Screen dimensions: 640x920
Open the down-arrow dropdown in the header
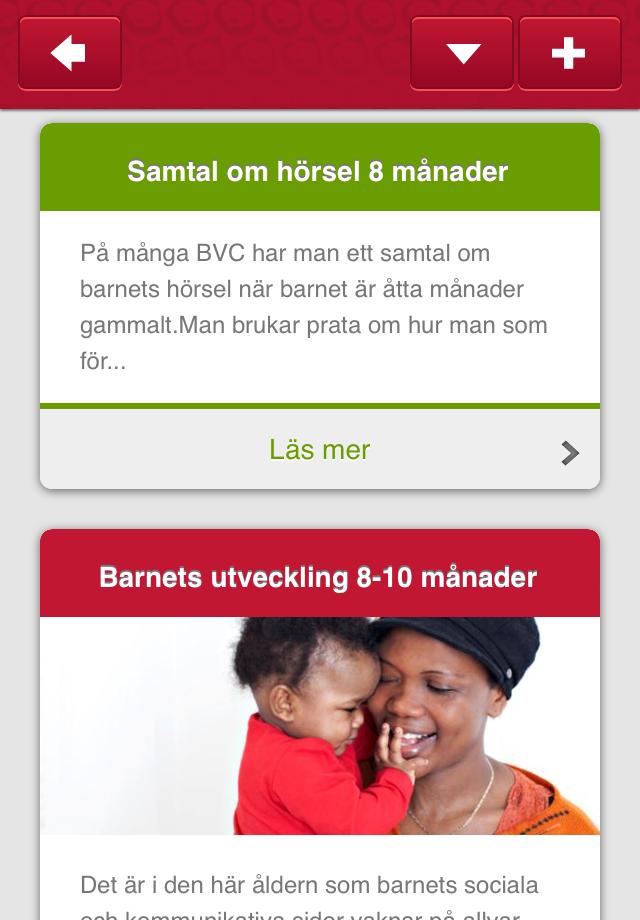[462, 54]
